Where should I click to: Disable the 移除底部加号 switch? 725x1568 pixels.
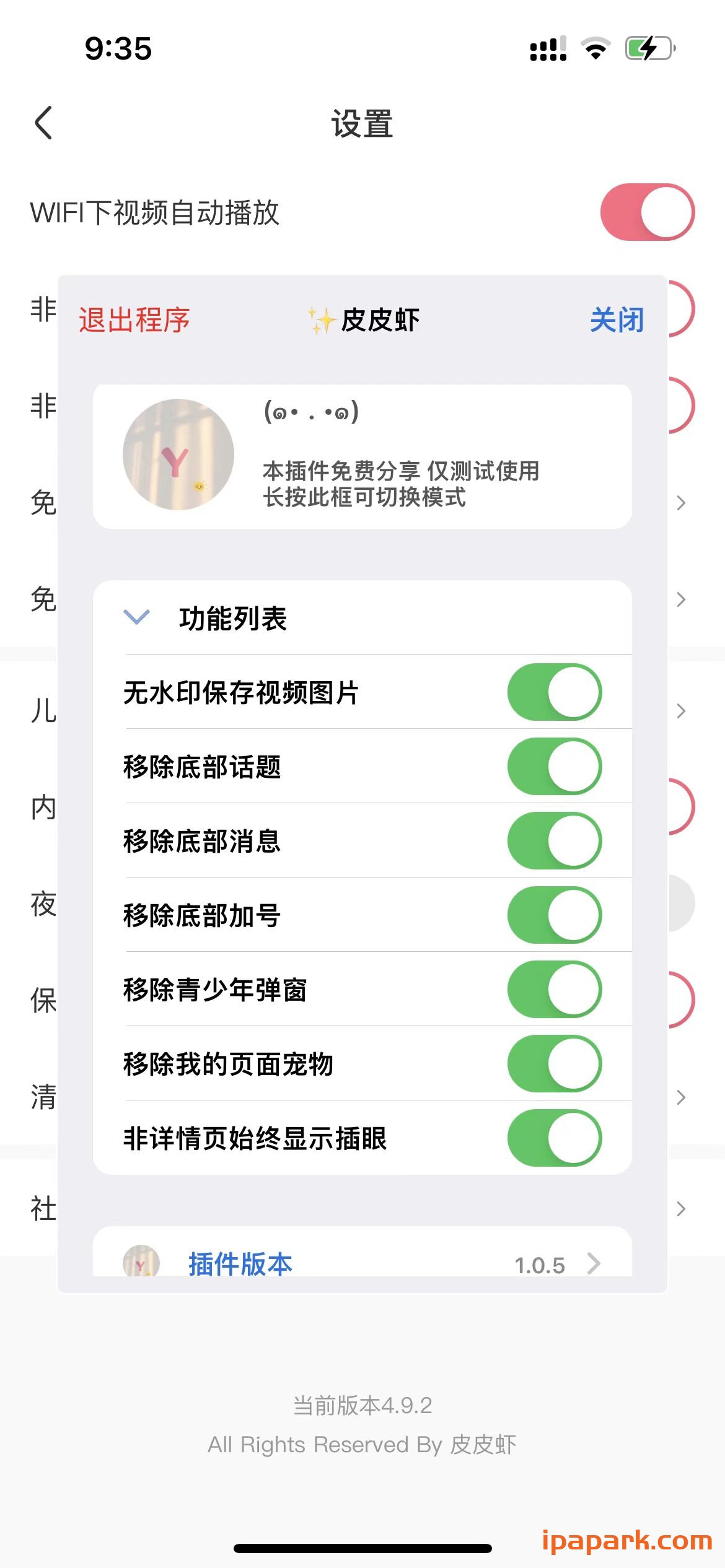pyautogui.click(x=556, y=915)
